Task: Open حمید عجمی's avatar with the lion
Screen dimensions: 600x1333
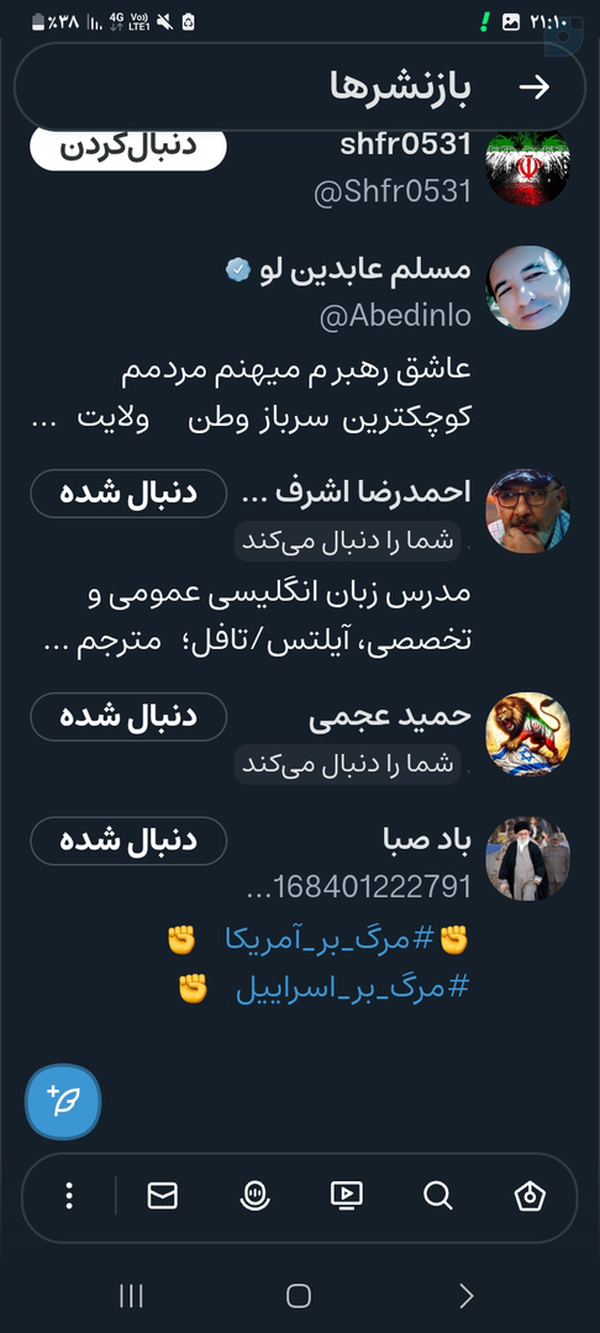Action: click(527, 735)
